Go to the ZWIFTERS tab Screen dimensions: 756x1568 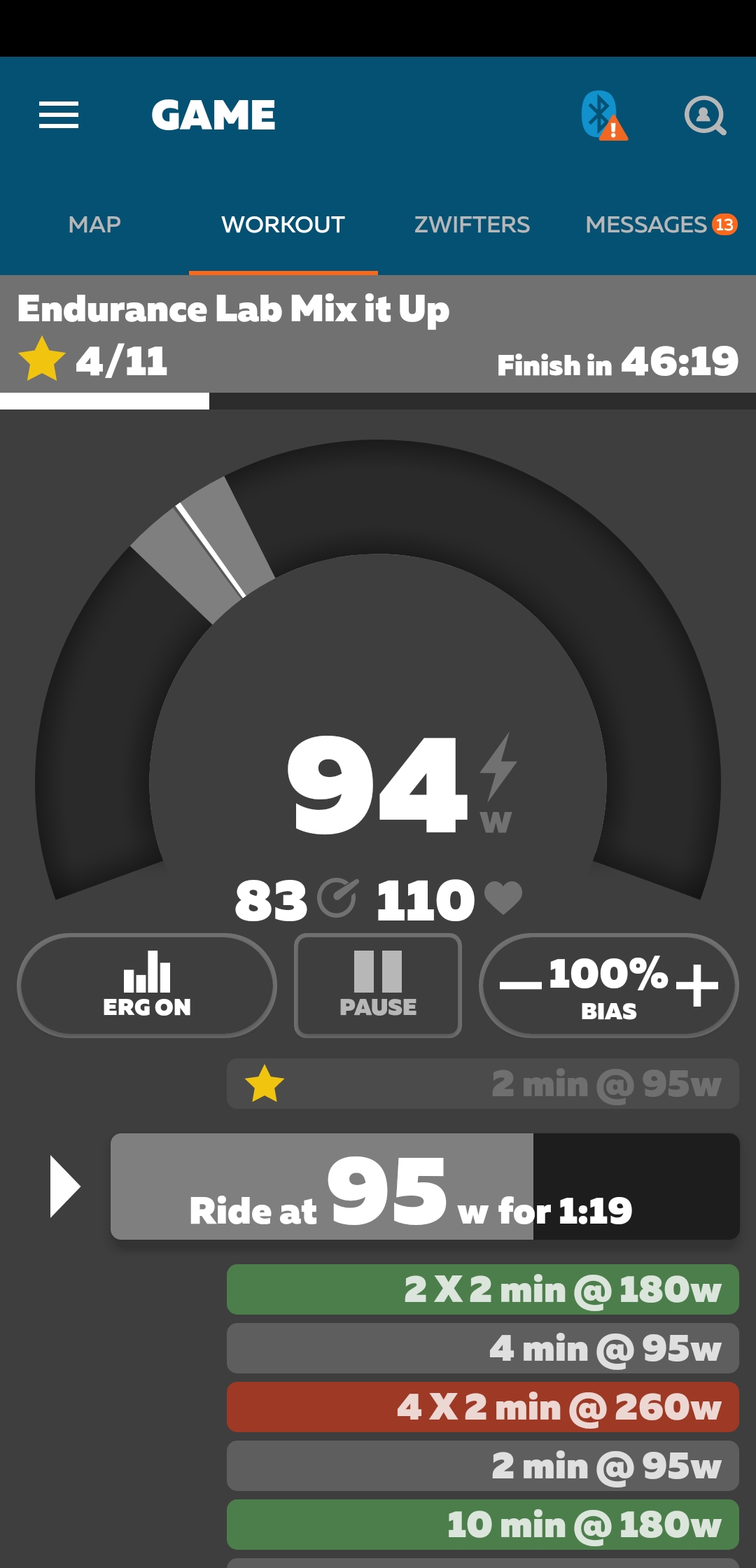[x=472, y=225]
